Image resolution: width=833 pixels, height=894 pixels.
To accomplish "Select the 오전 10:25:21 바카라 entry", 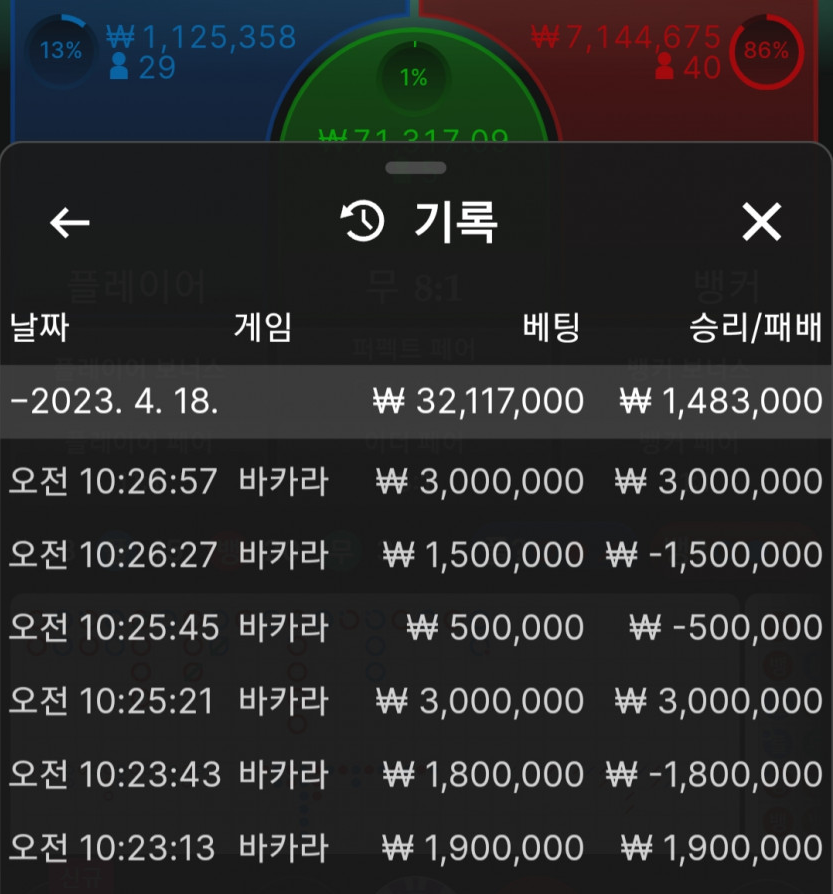I will point(416,701).
